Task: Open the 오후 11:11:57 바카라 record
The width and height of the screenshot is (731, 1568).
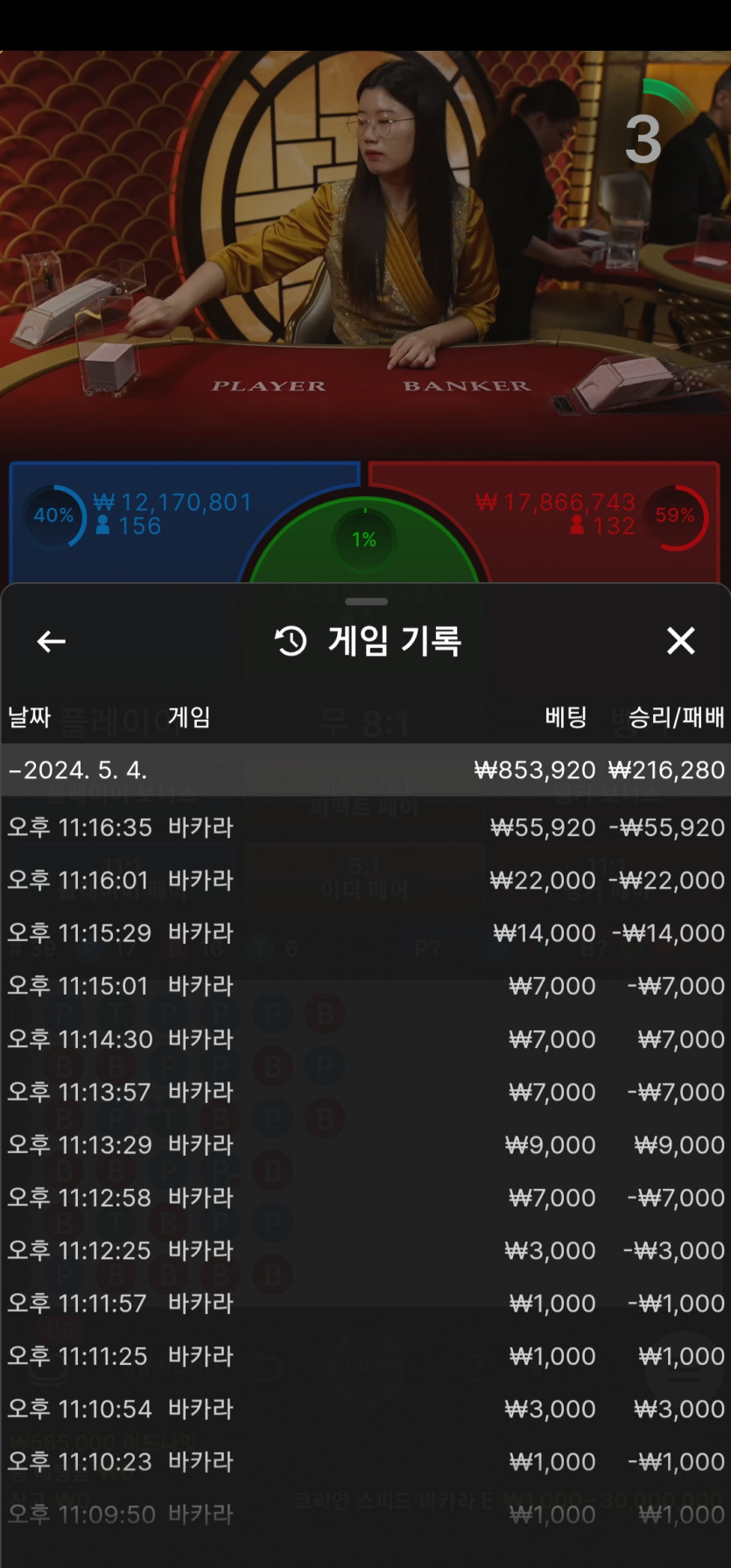Action: [365, 1303]
